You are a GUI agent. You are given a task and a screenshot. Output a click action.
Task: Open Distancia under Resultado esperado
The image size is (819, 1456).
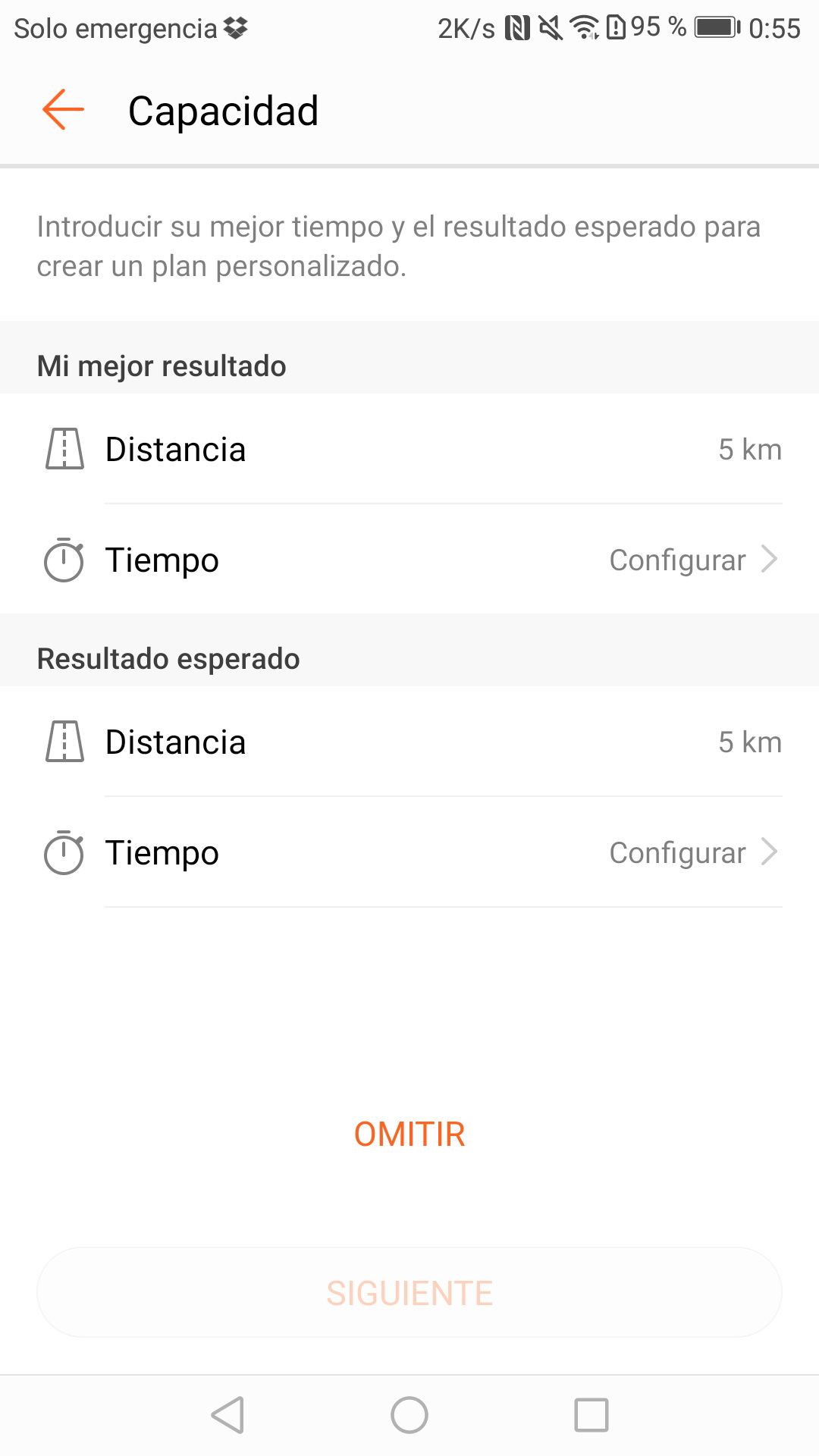coord(409,742)
